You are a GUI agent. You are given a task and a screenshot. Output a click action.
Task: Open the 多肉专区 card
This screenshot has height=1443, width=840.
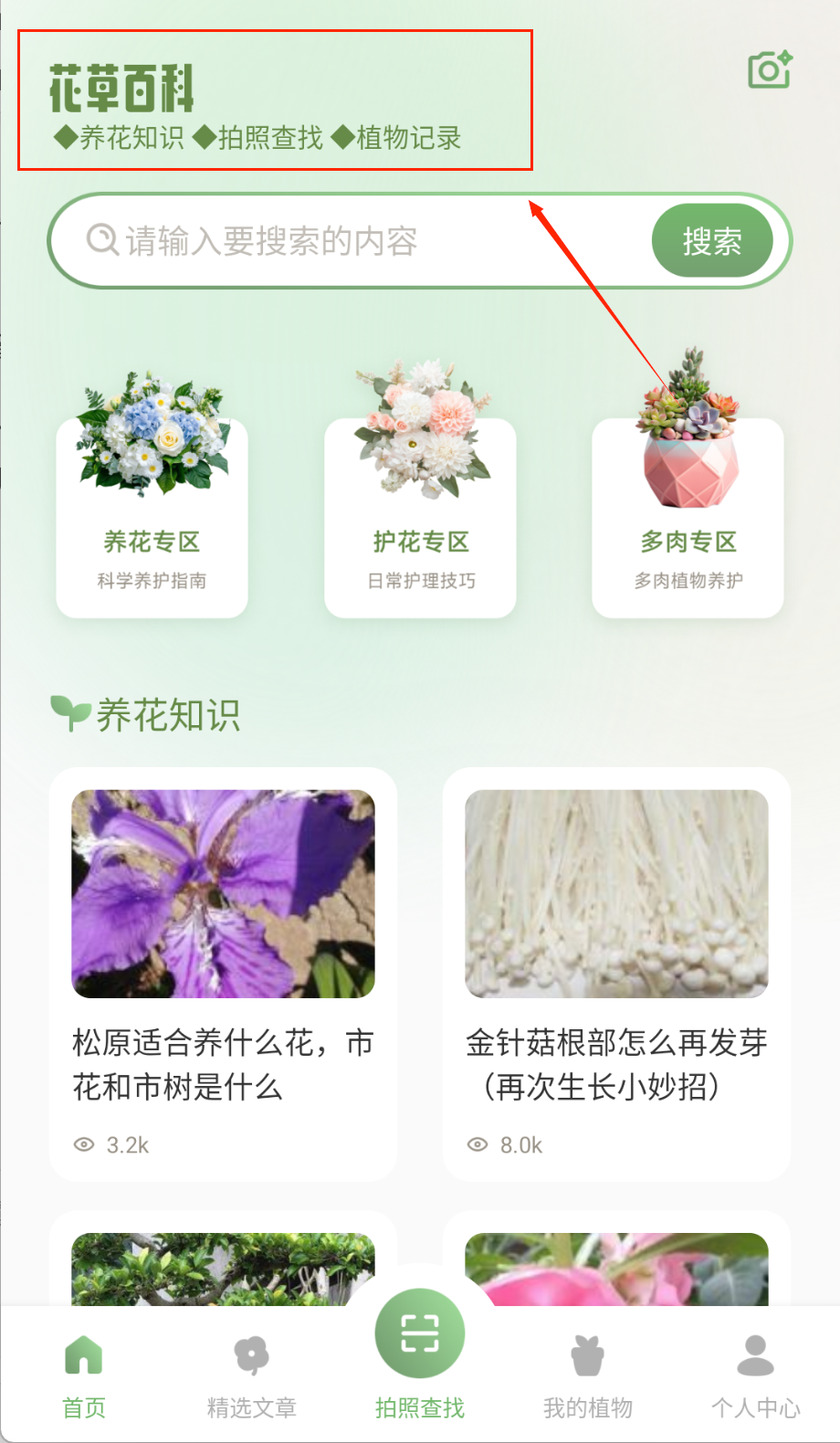(x=688, y=518)
